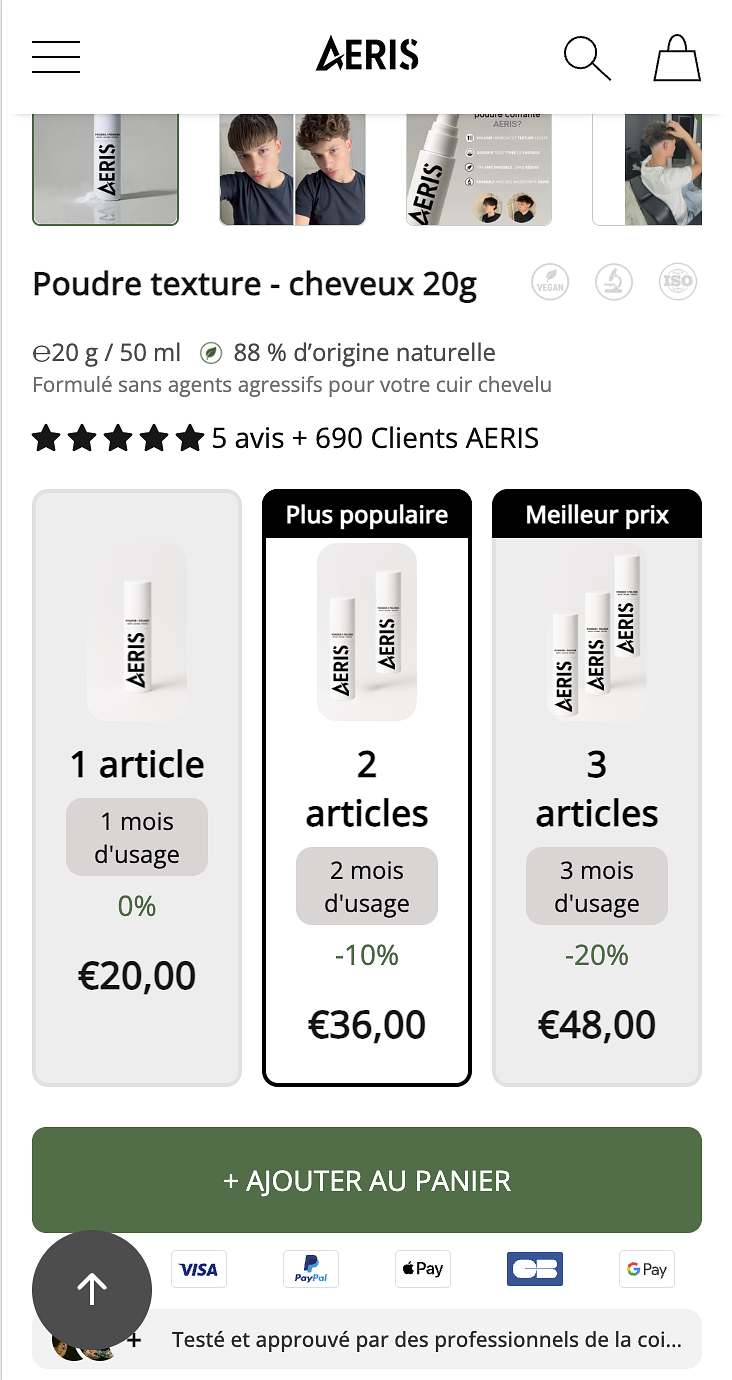732x1380 pixels.
Task: Tap the back-to-top arrow button
Action: point(92,1289)
